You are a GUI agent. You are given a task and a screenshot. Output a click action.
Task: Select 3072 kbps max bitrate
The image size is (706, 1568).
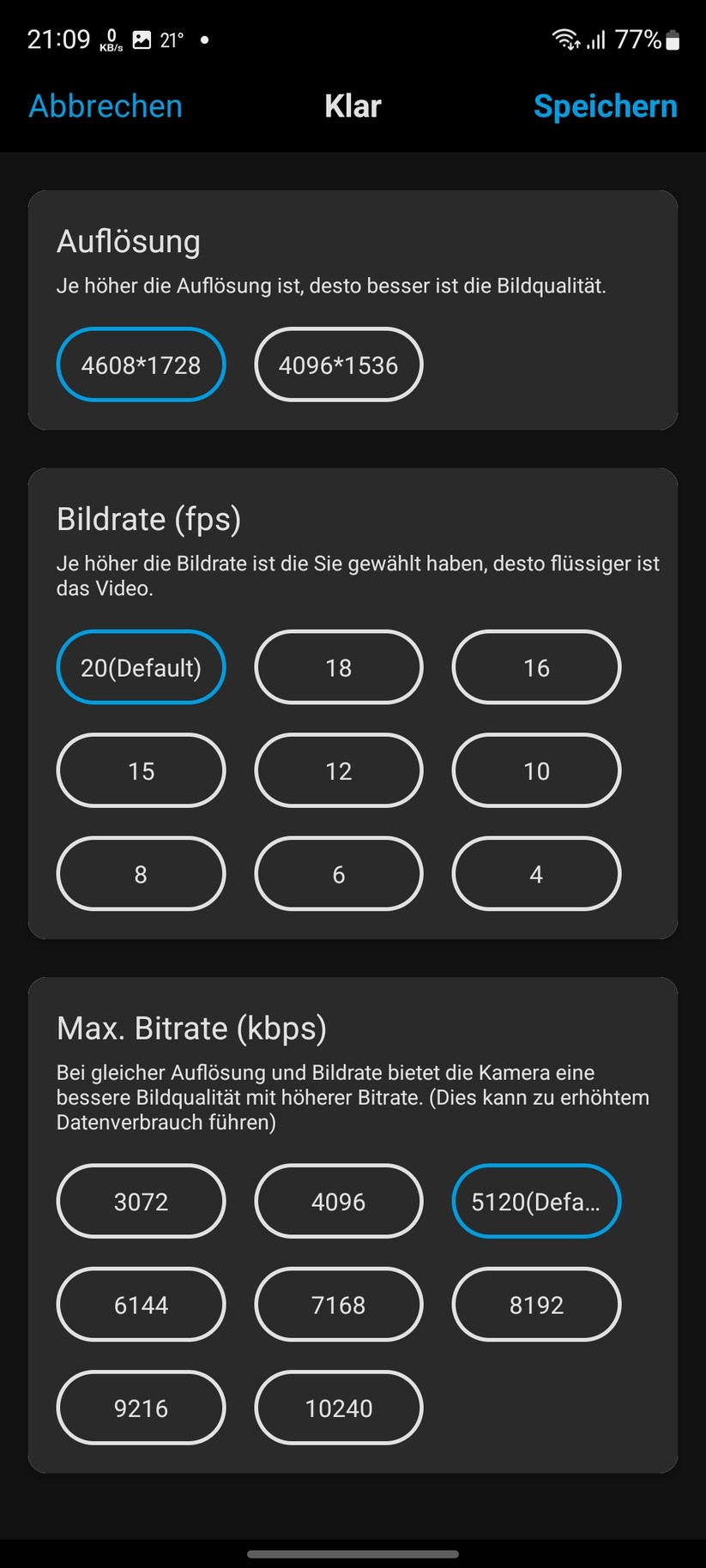(x=141, y=1201)
